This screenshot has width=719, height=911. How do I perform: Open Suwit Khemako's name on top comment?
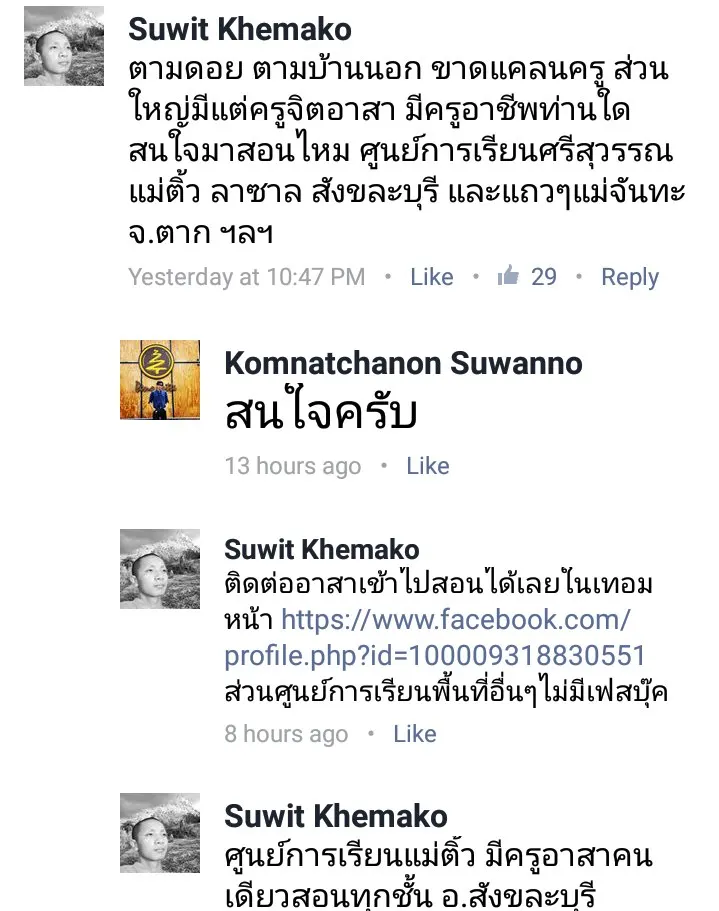[240, 29]
